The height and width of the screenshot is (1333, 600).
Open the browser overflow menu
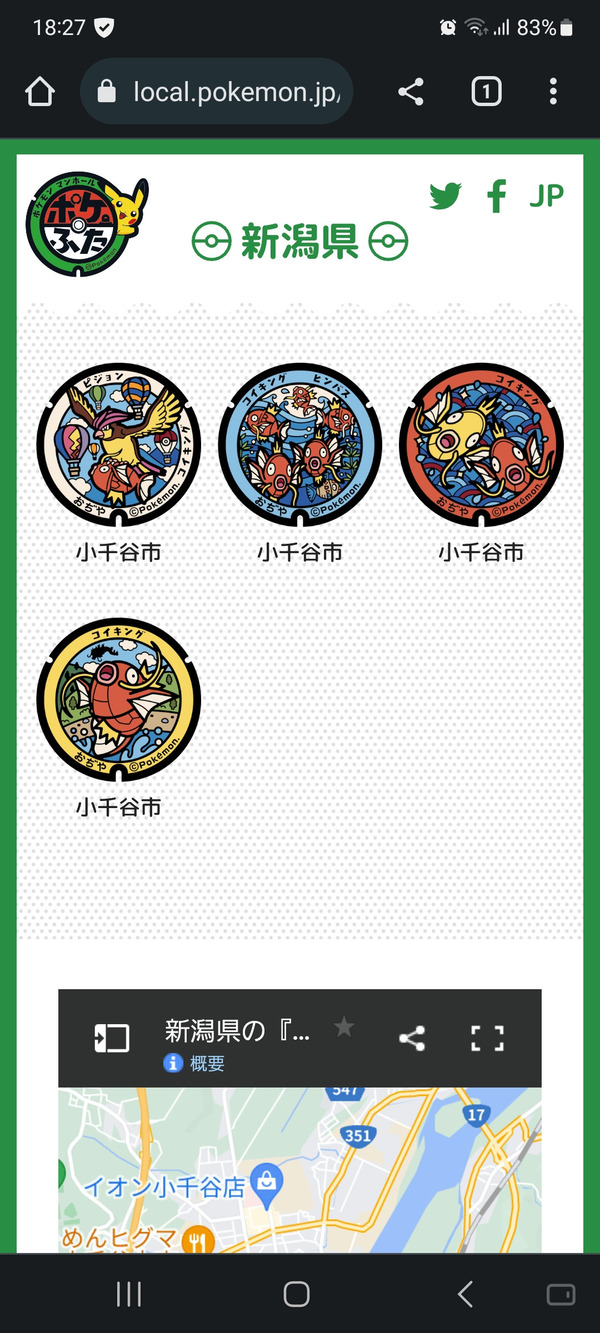click(x=553, y=92)
